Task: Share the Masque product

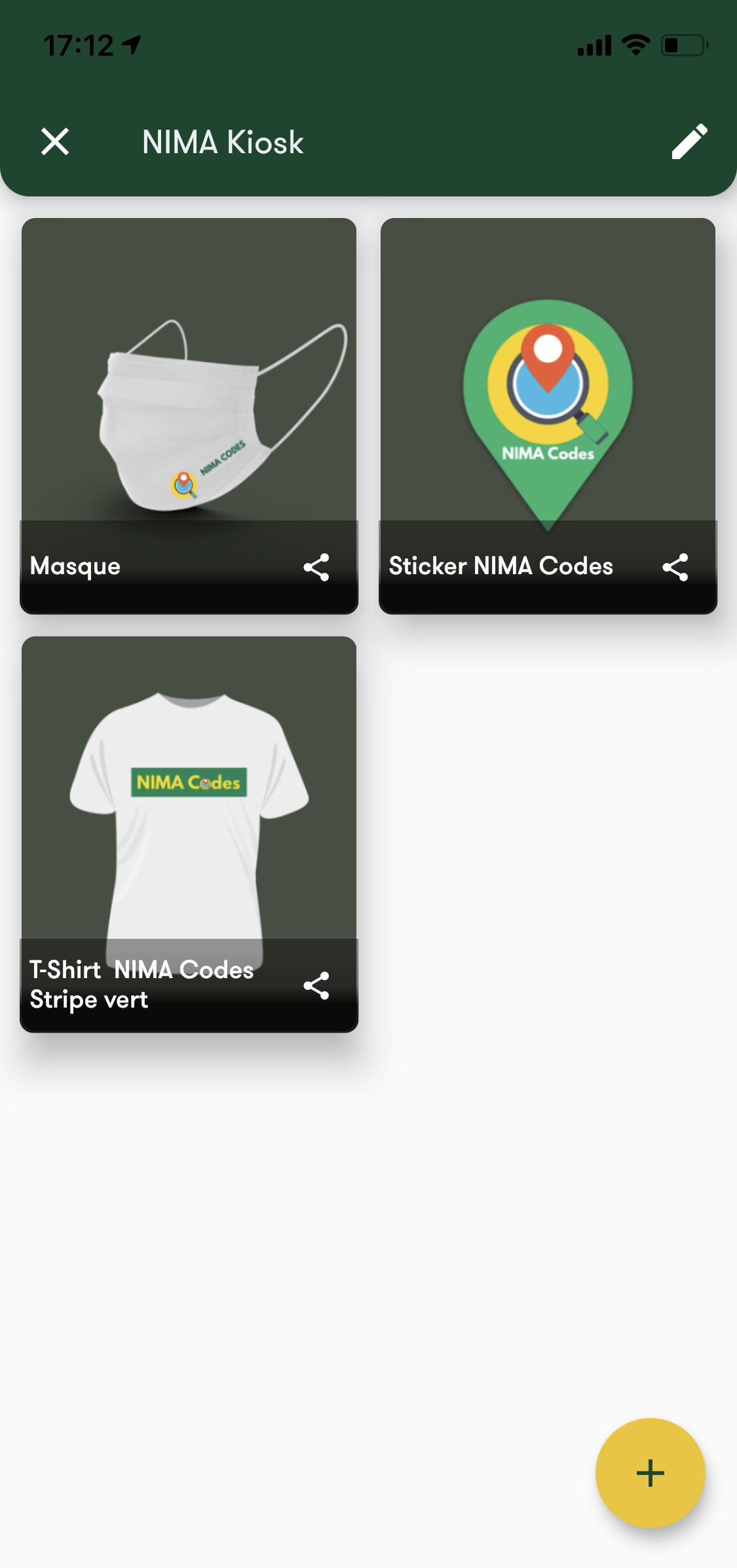Action: pyautogui.click(x=316, y=567)
